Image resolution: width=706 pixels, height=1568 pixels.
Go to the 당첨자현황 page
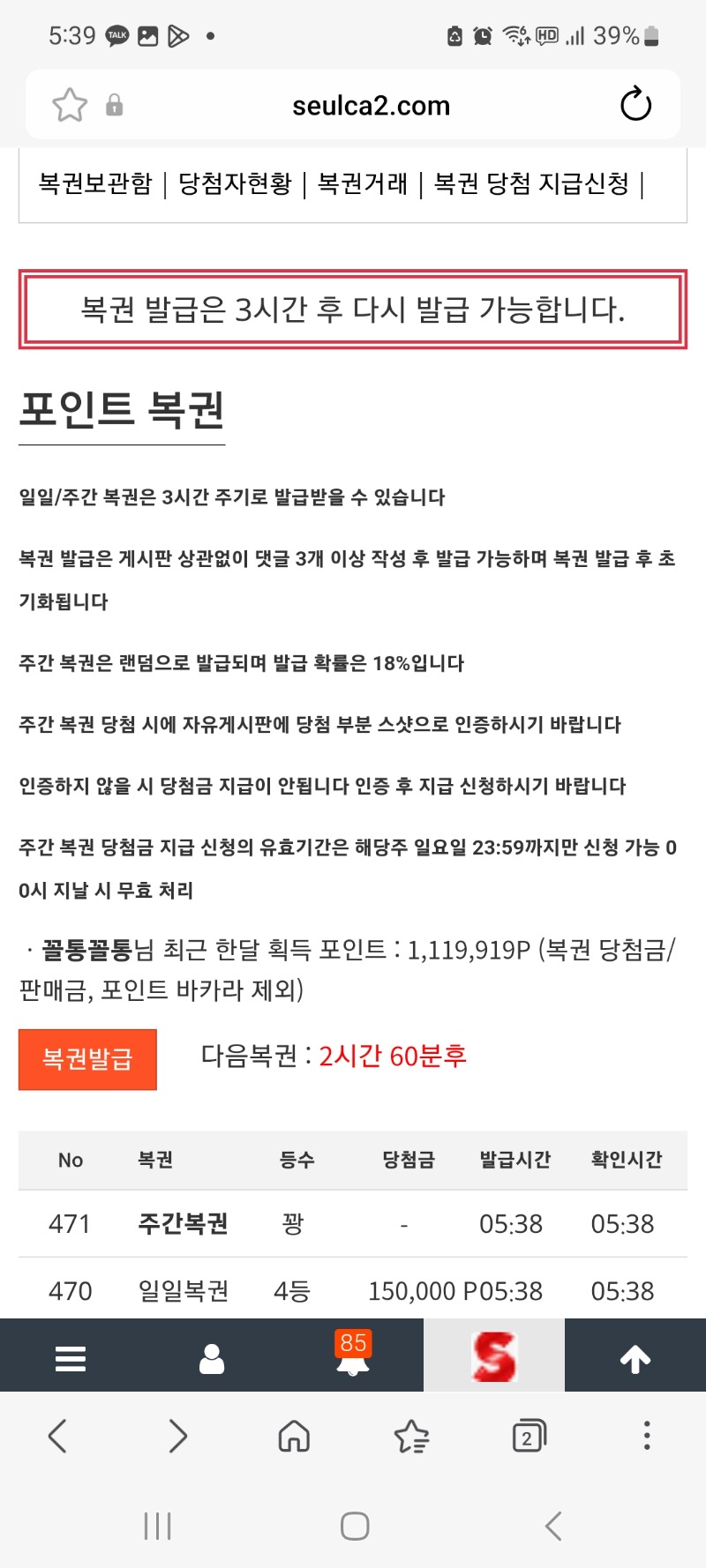click(x=235, y=183)
